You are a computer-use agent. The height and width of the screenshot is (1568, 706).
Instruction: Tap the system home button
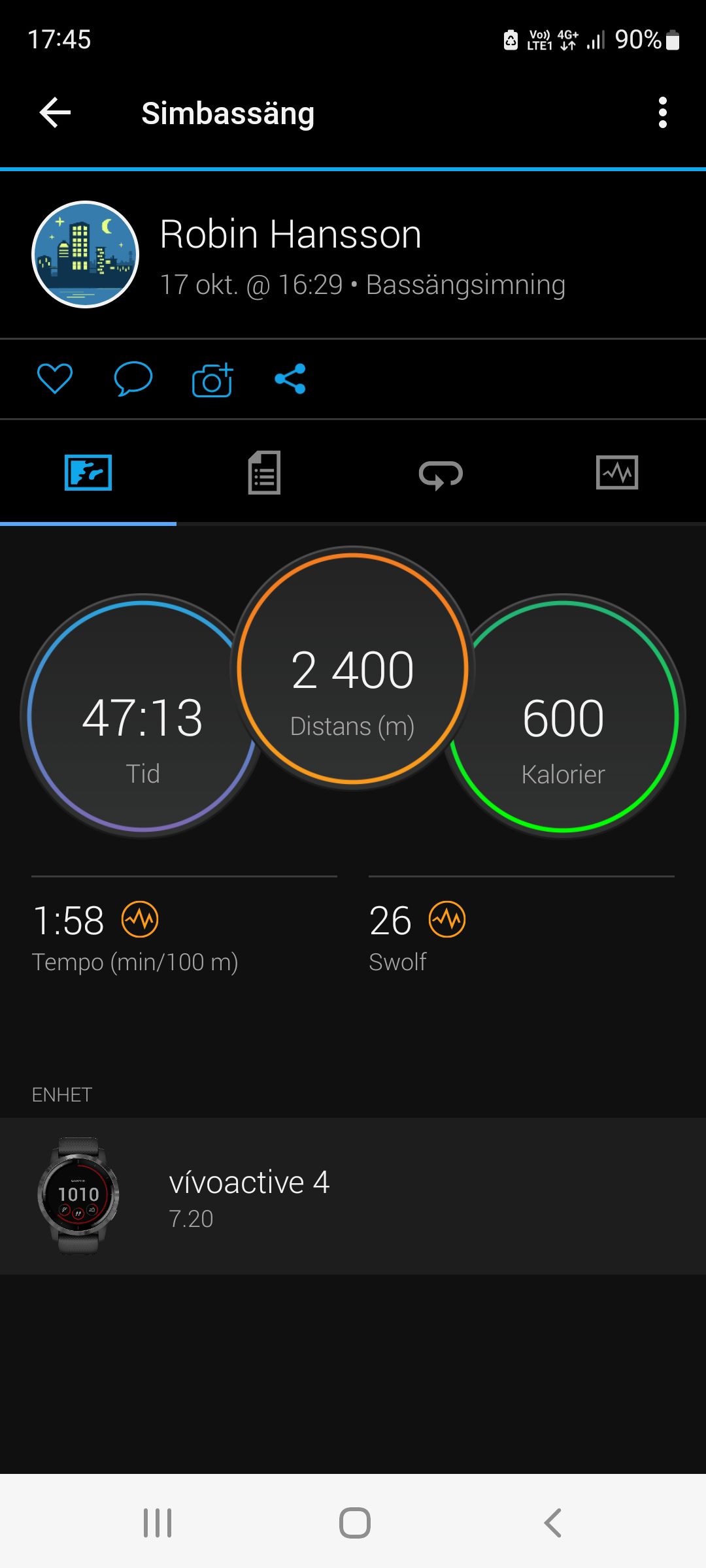(x=354, y=1523)
